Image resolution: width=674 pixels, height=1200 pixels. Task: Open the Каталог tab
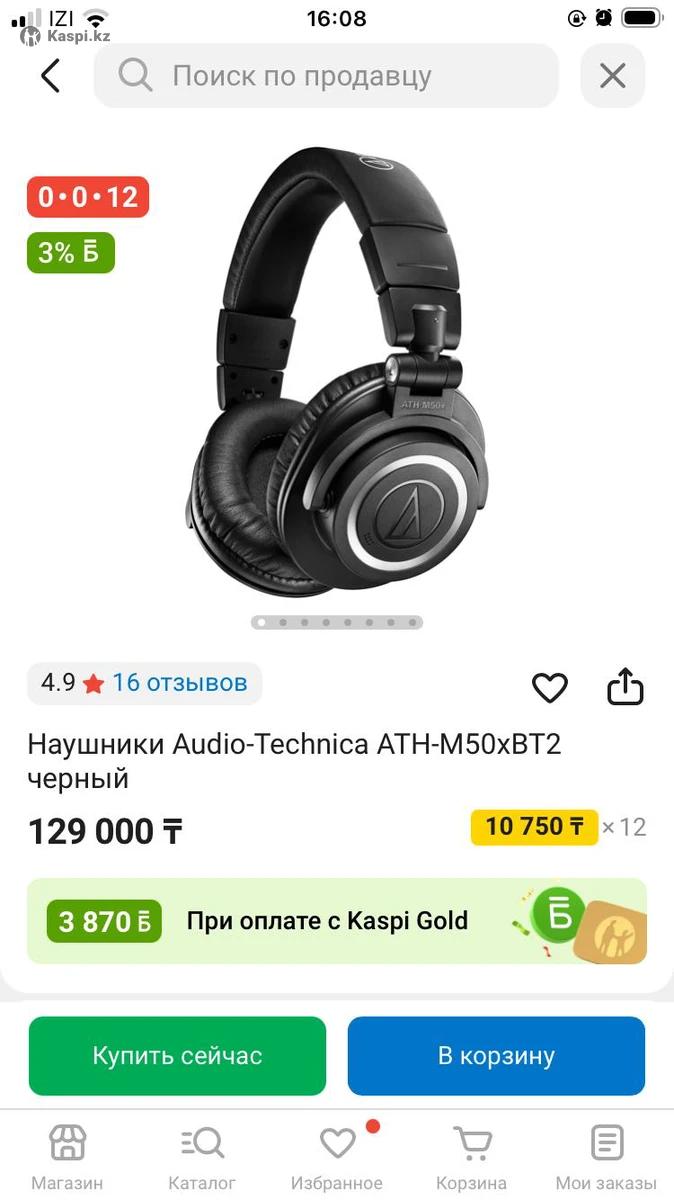click(202, 1156)
